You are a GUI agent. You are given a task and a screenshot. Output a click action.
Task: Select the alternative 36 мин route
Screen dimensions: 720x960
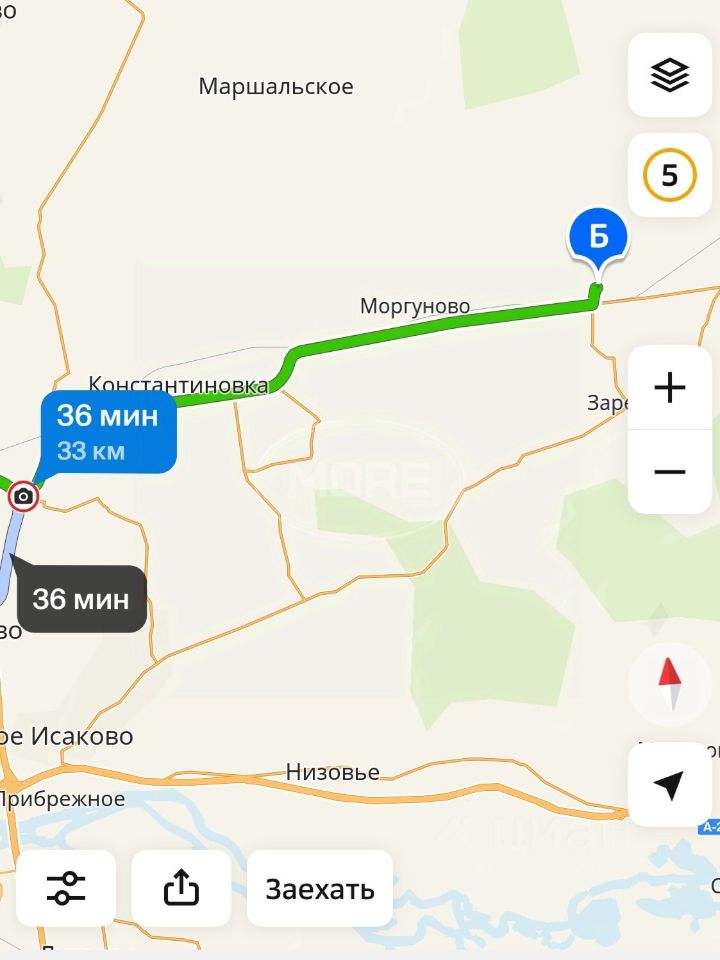(x=81, y=599)
